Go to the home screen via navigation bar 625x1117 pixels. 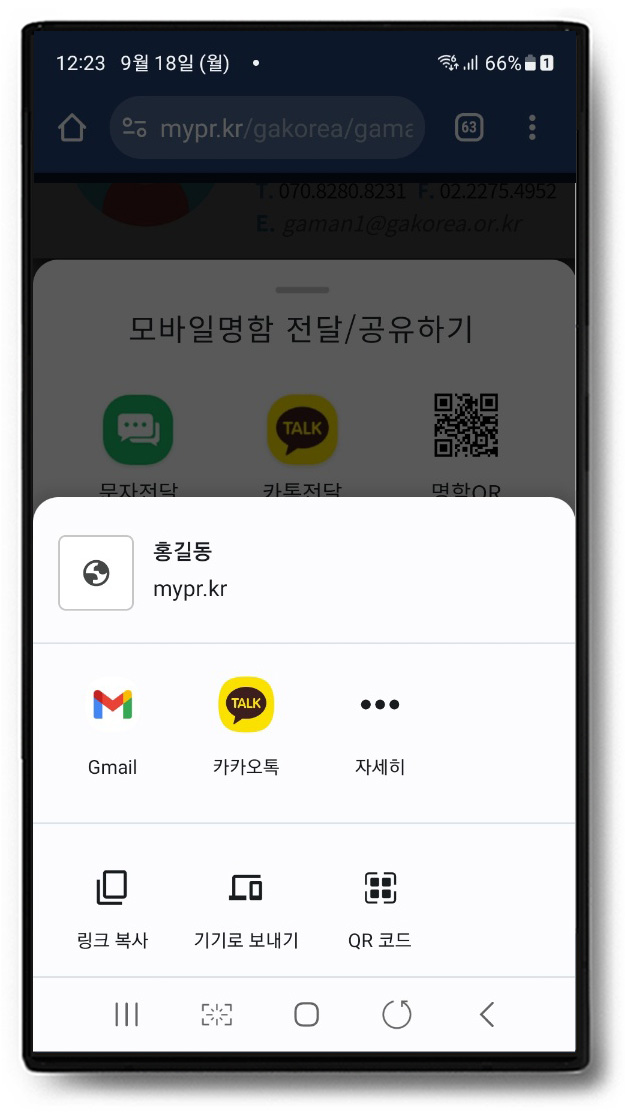coord(306,1015)
